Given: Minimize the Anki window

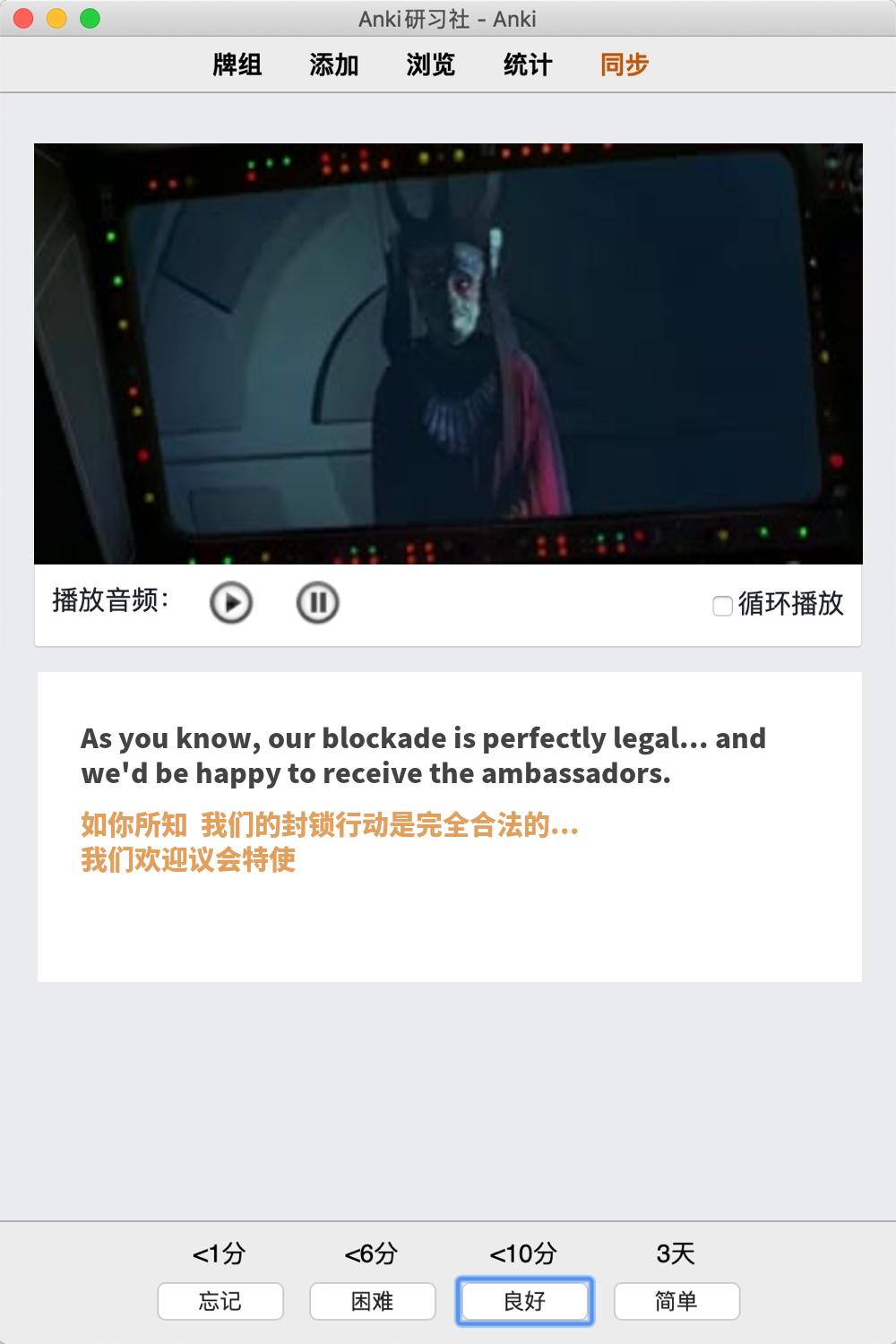Looking at the screenshot, I should click(x=56, y=18).
